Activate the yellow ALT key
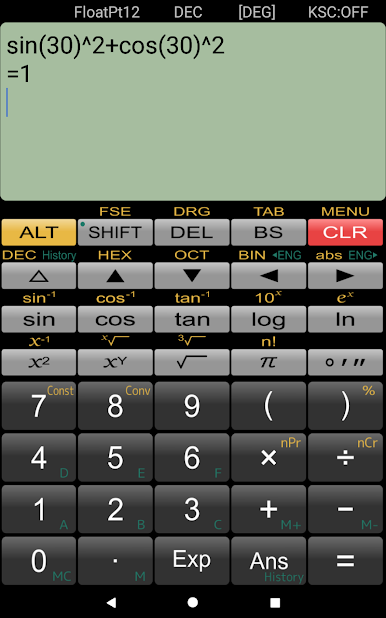Screen dimensions: 386x618 [x=39, y=232]
